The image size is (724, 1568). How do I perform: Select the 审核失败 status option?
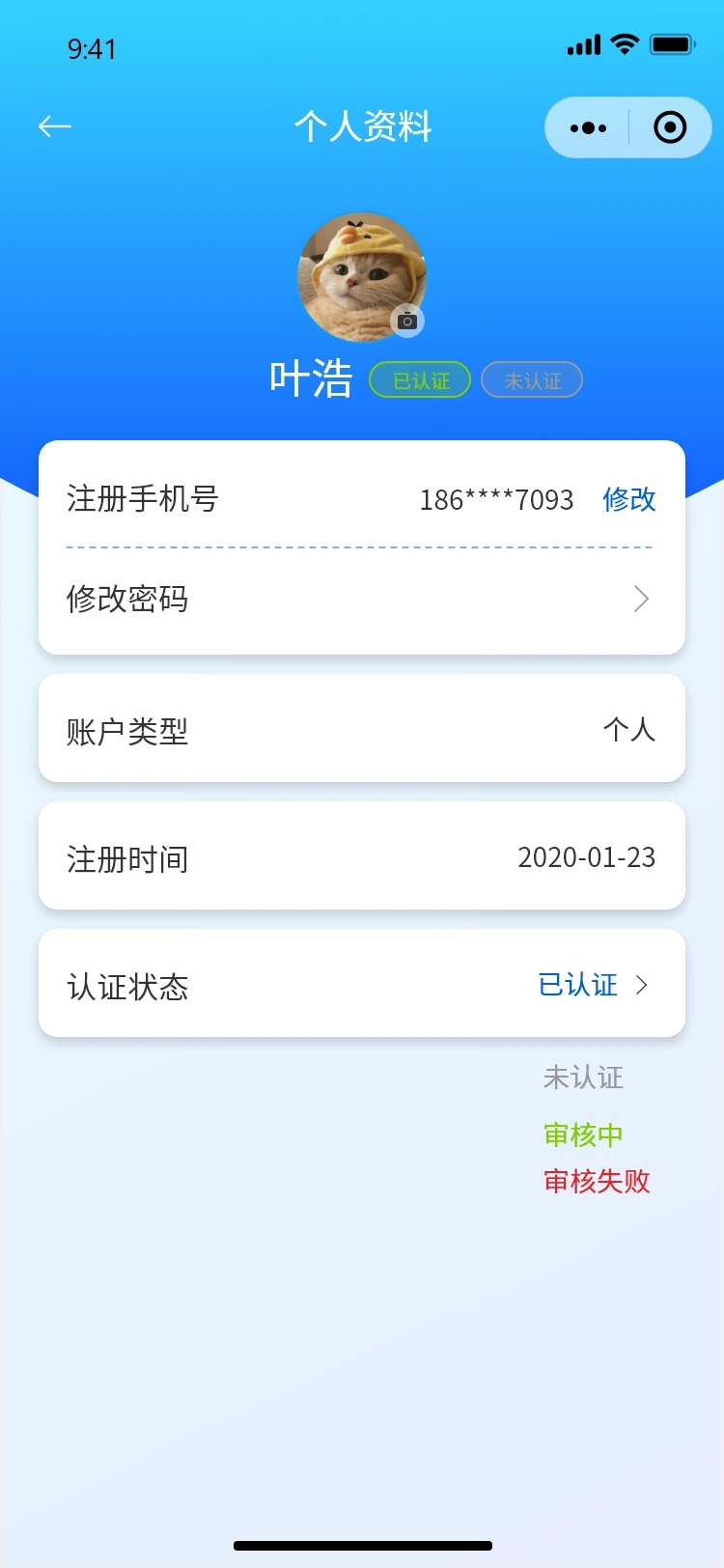pyautogui.click(x=596, y=1181)
